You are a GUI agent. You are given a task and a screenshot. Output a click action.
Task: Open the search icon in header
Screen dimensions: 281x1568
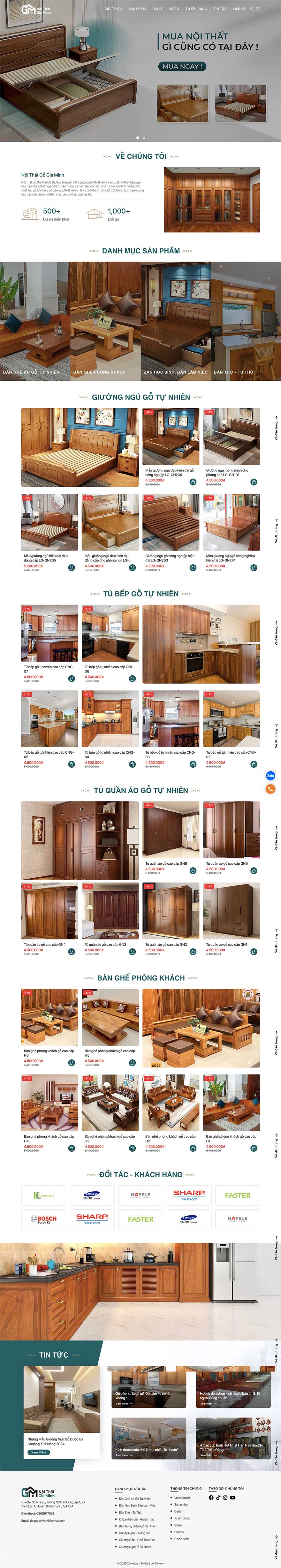(252, 9)
